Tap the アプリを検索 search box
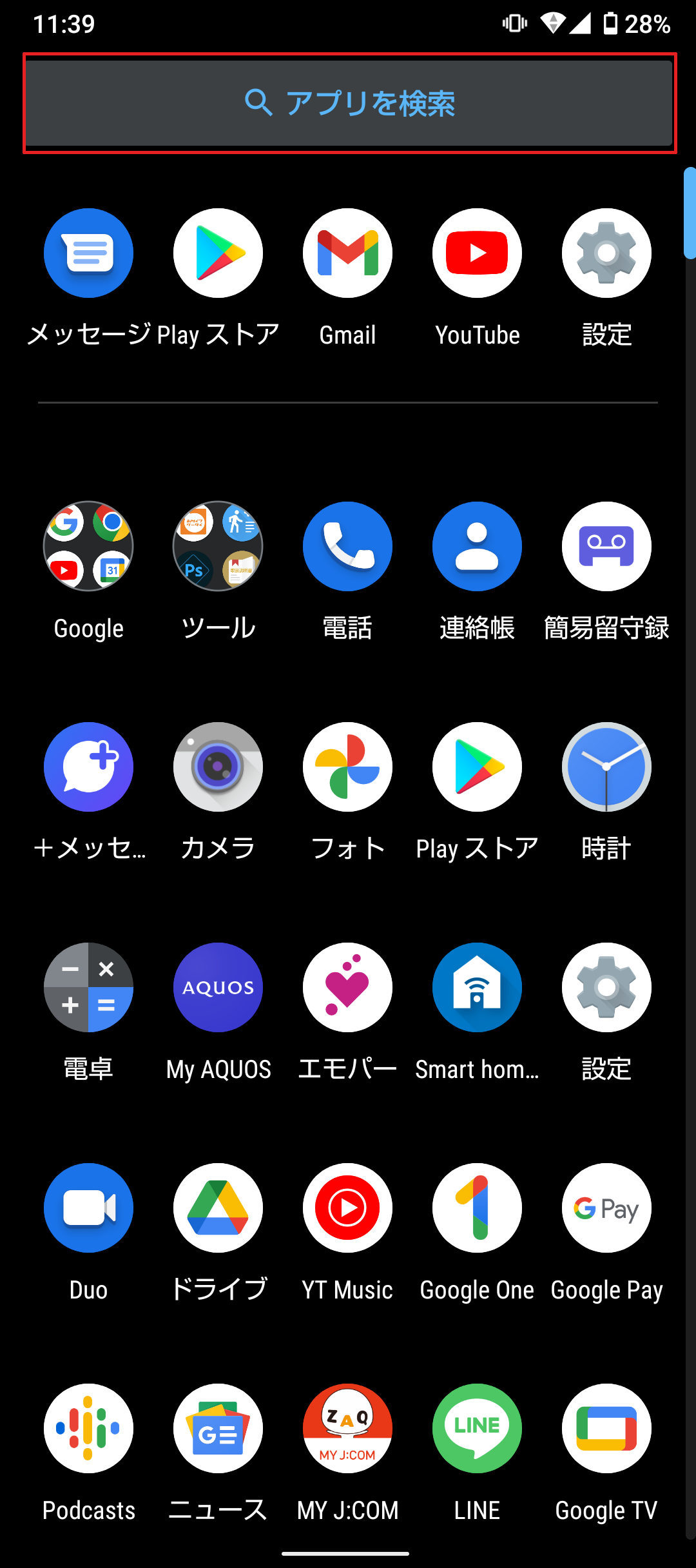Image resolution: width=696 pixels, height=1568 pixels. pos(349,103)
